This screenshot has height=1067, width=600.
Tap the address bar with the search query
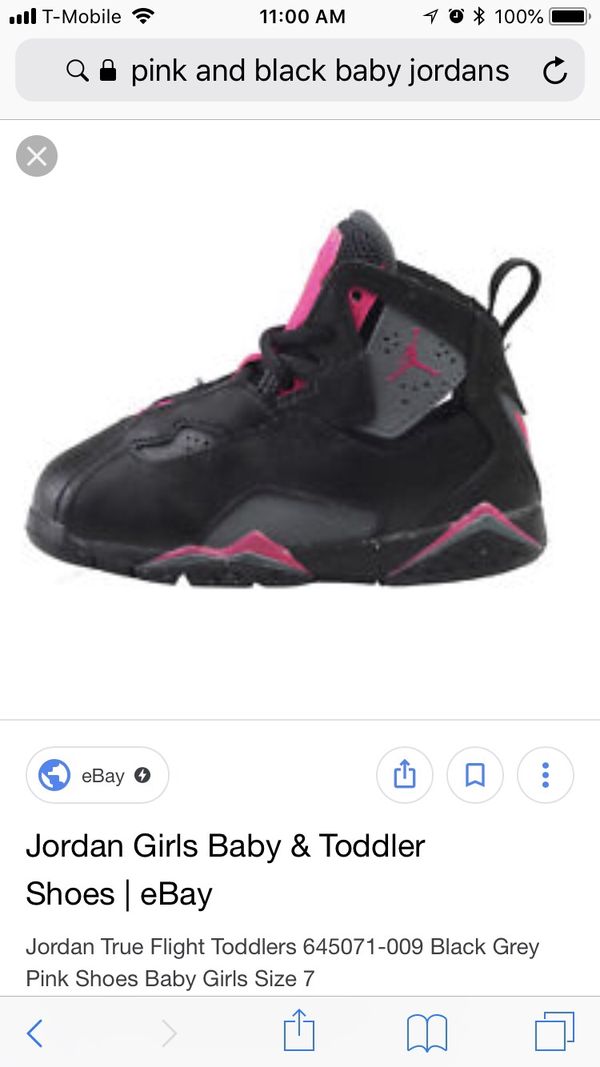pos(300,70)
